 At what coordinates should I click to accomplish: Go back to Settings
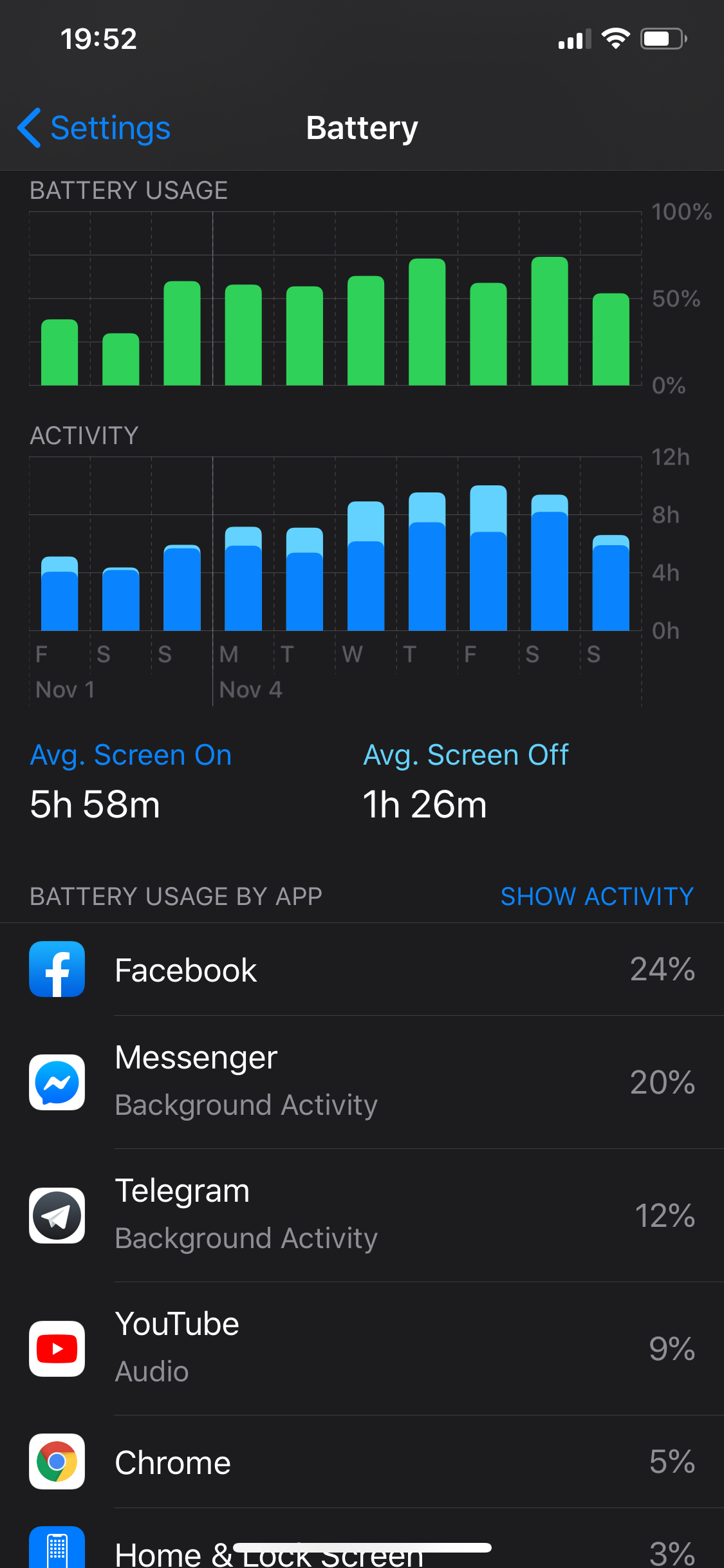(x=94, y=127)
